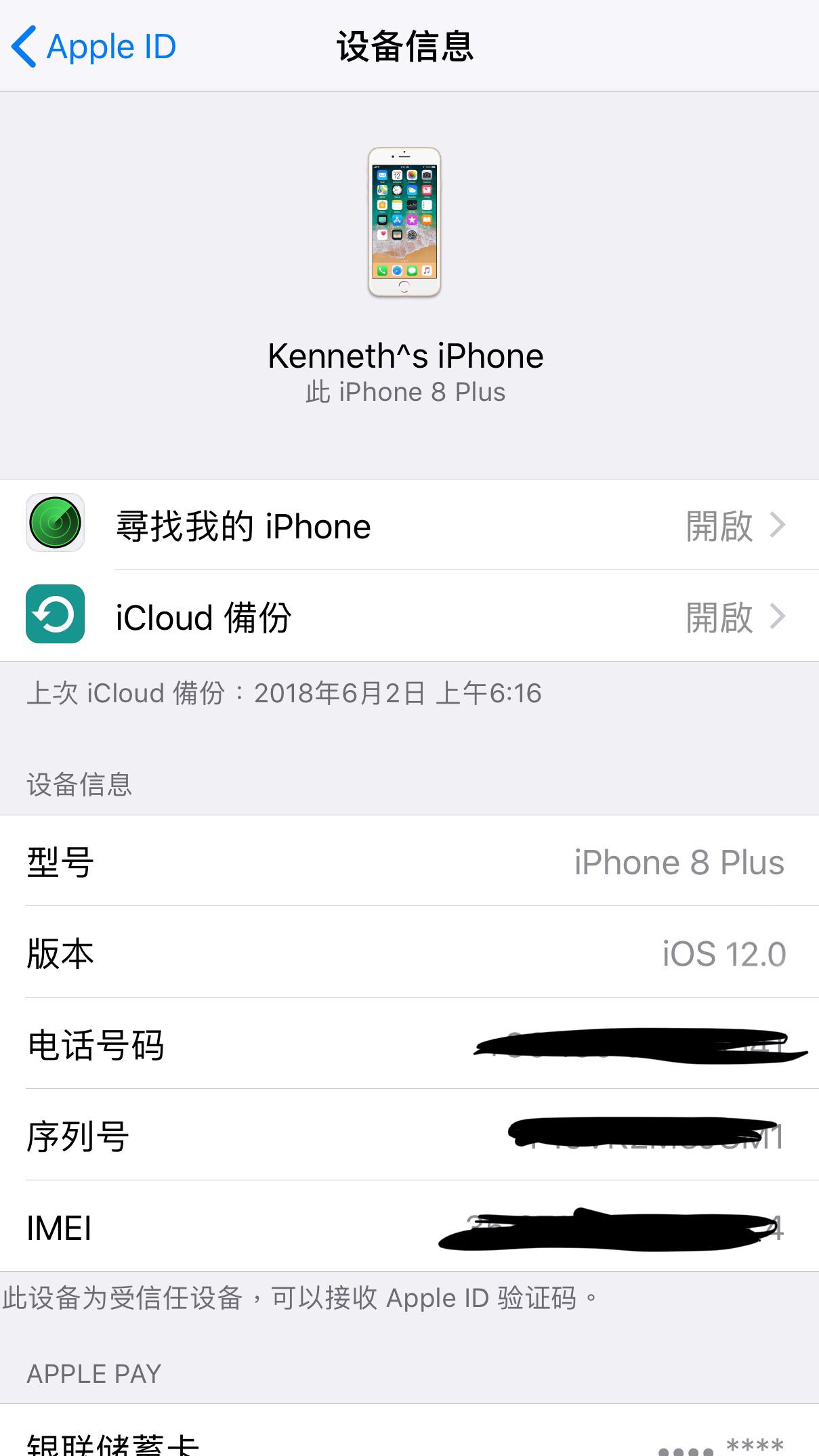Go back to Apple ID
The image size is (819, 1456).
[x=93, y=47]
